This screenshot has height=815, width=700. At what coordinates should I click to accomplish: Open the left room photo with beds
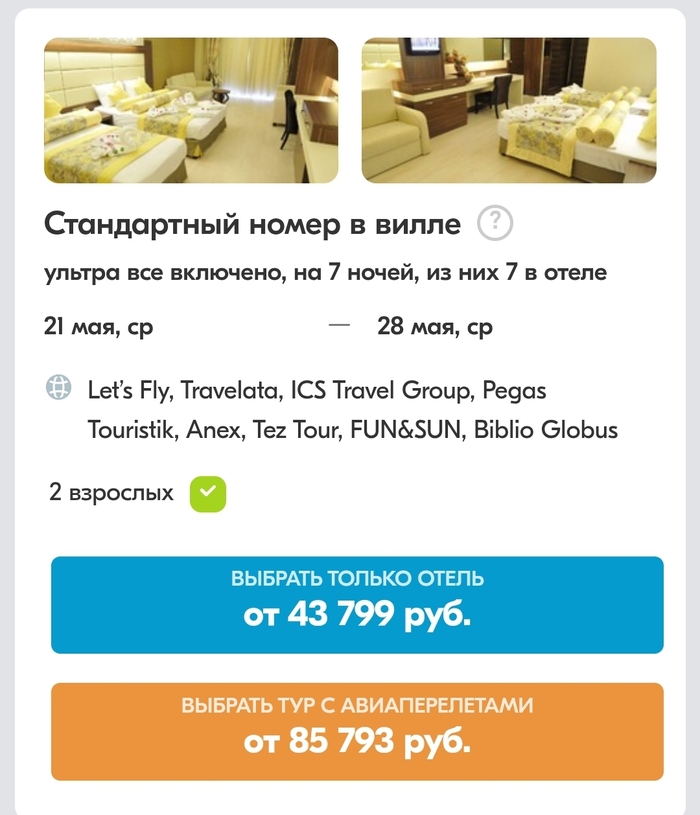click(190, 110)
